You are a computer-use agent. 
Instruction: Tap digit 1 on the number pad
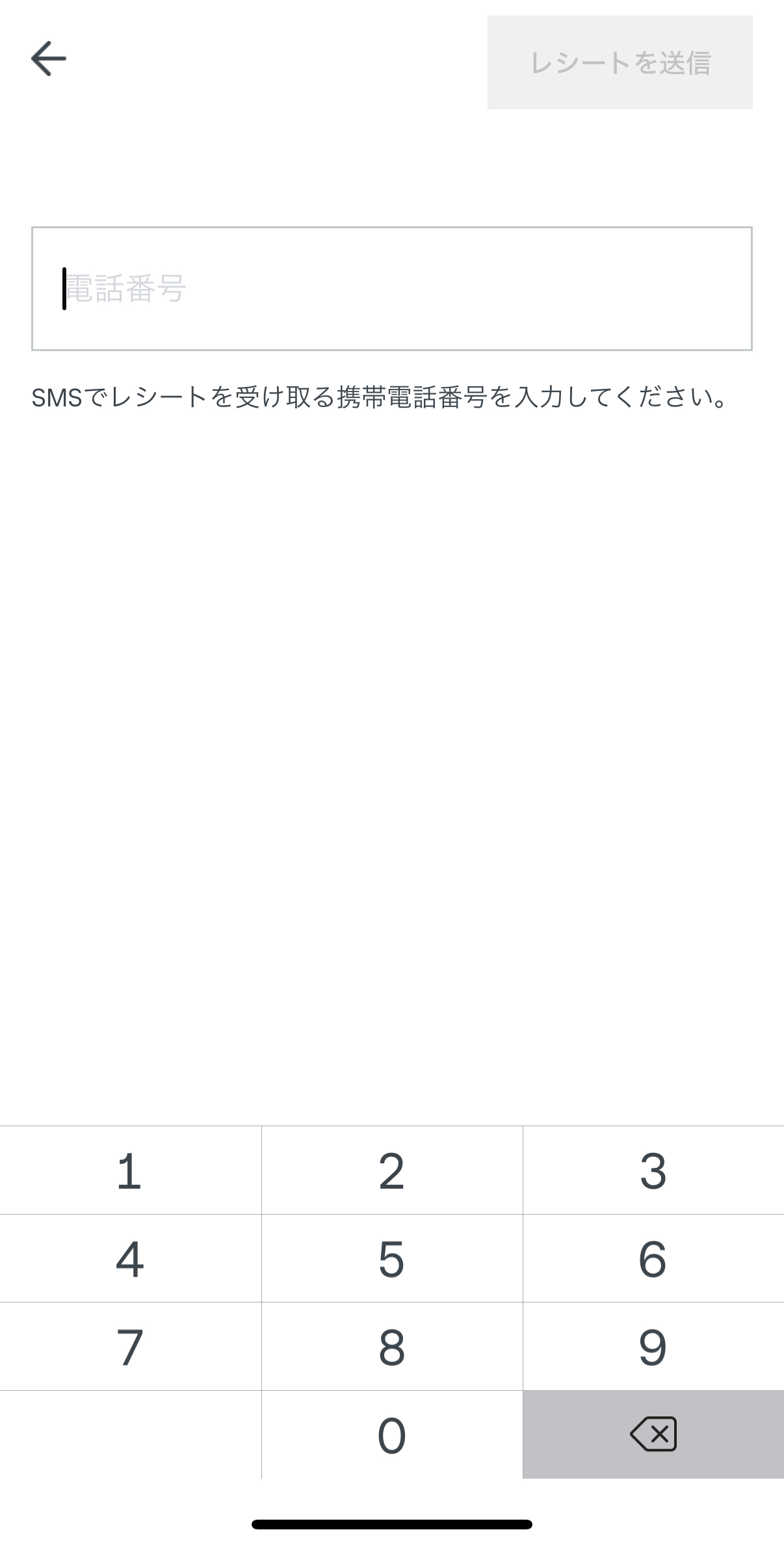(130, 1170)
